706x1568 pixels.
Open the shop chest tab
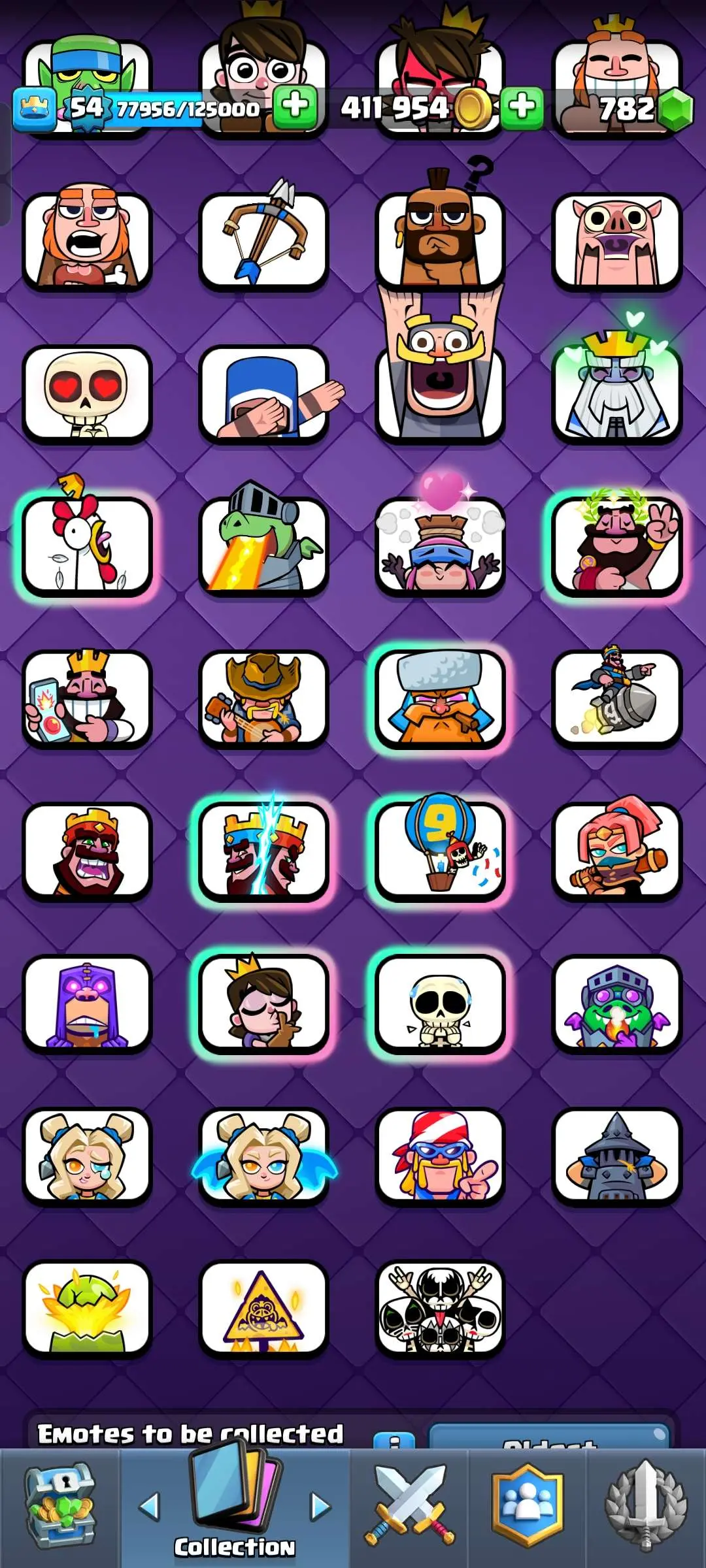click(59, 1506)
